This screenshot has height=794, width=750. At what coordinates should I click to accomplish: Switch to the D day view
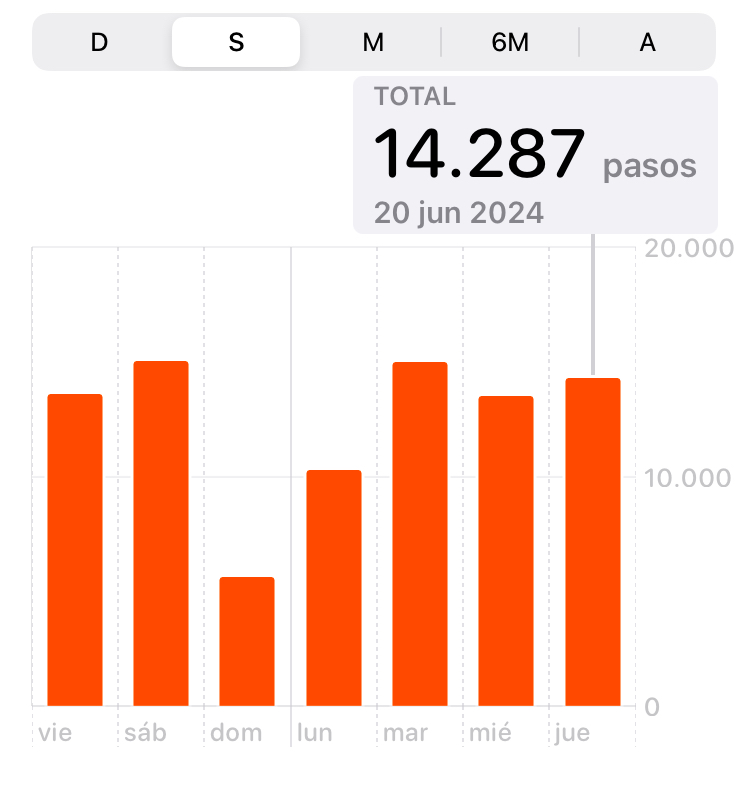(x=99, y=42)
